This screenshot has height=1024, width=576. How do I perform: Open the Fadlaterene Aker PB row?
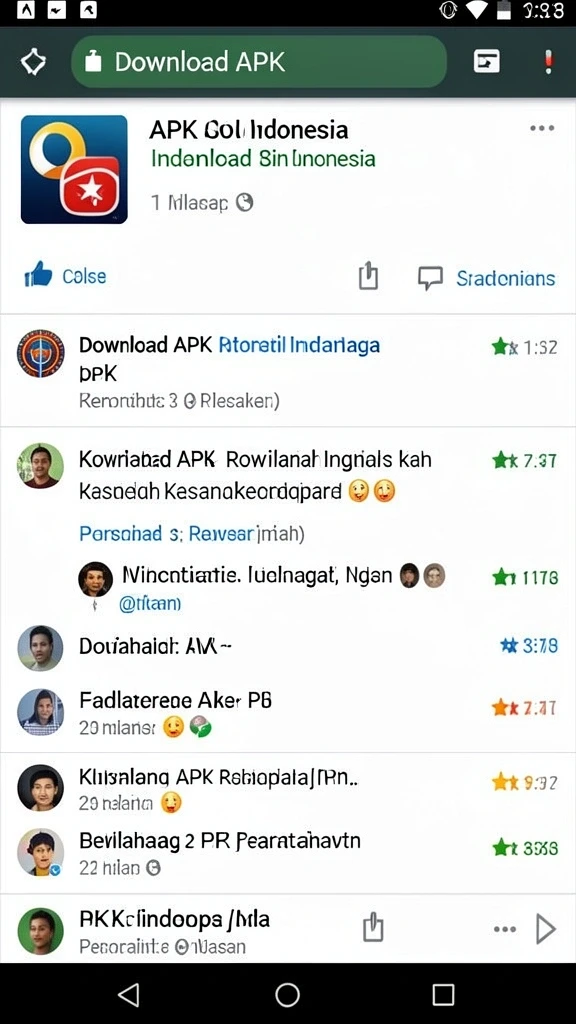click(288, 712)
